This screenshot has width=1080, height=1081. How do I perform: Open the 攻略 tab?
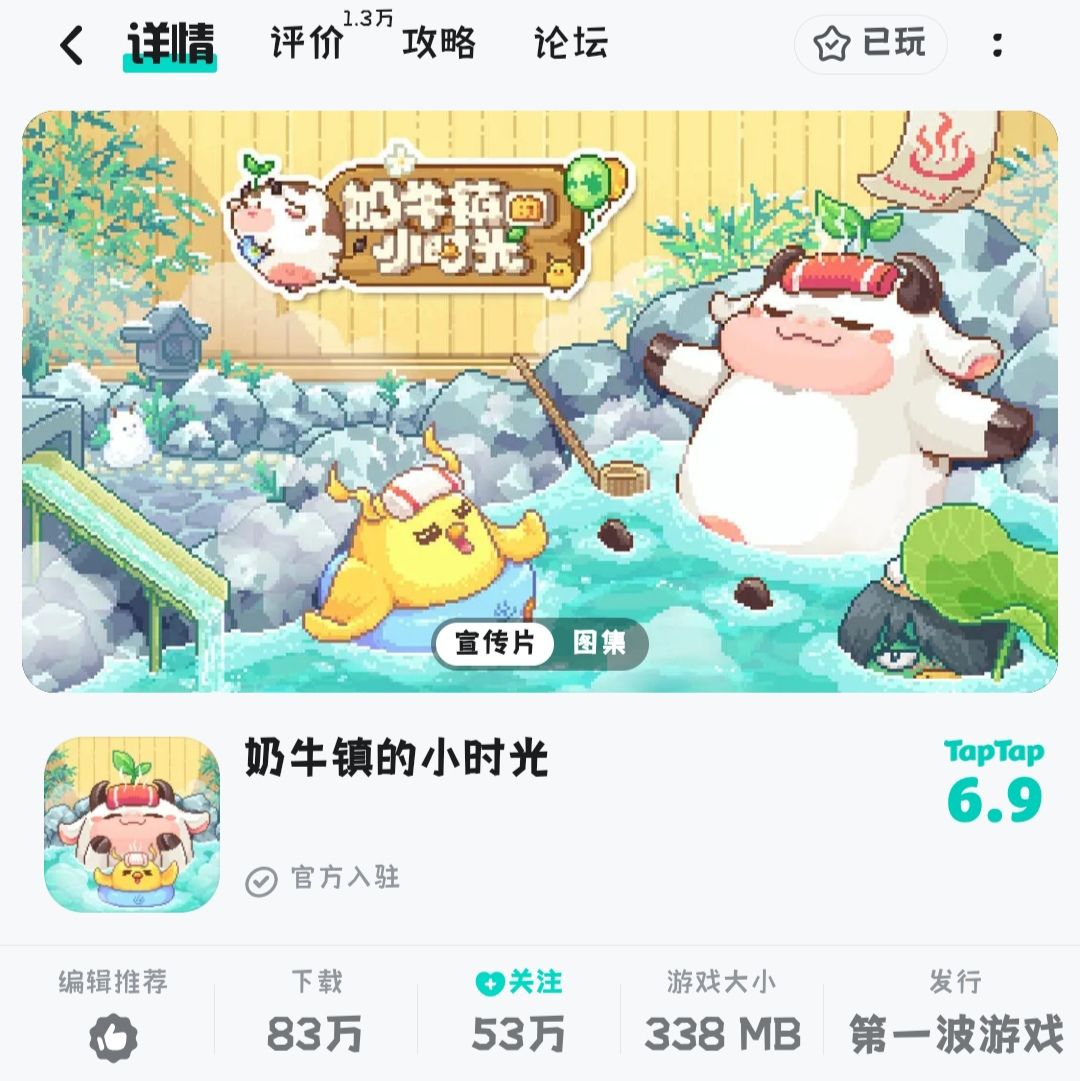[440, 44]
